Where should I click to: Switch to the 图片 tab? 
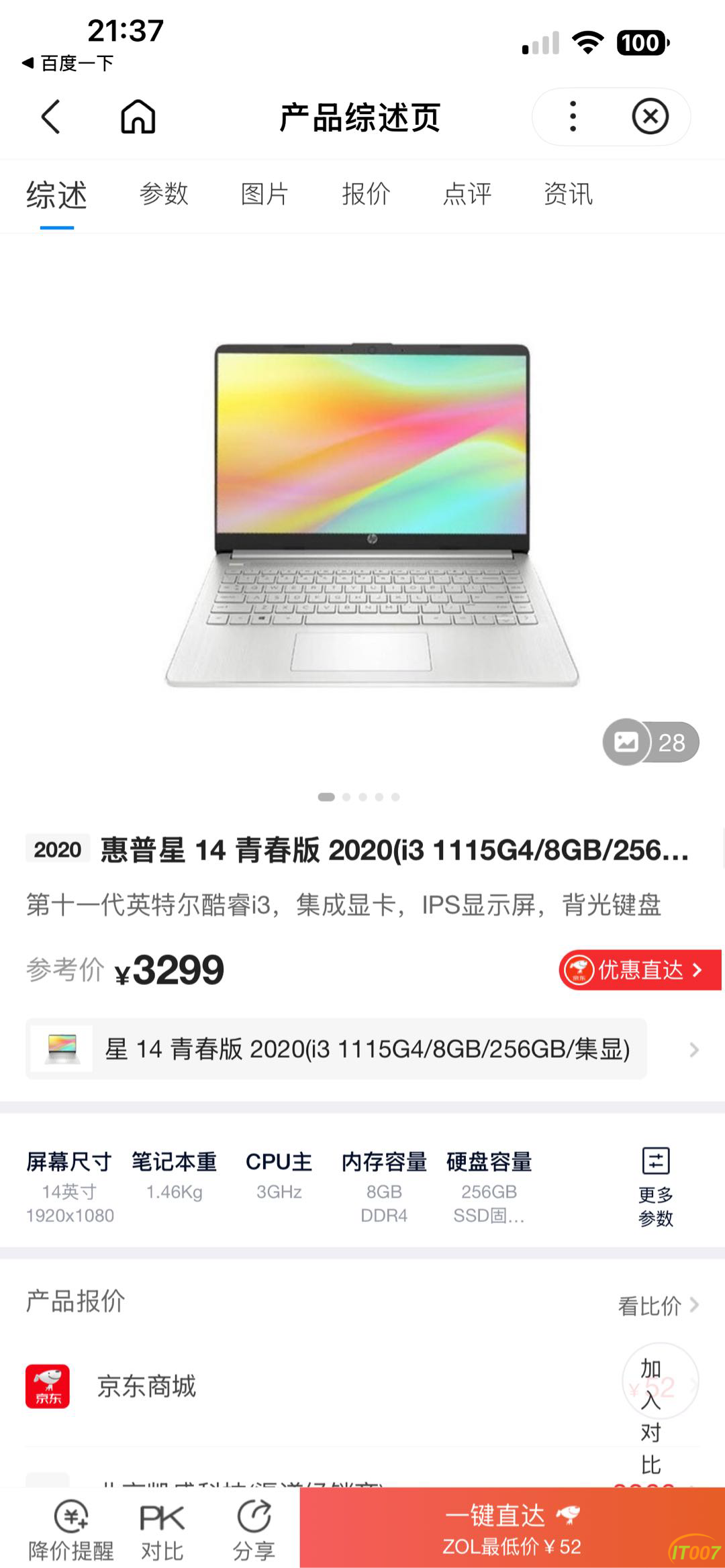[264, 195]
